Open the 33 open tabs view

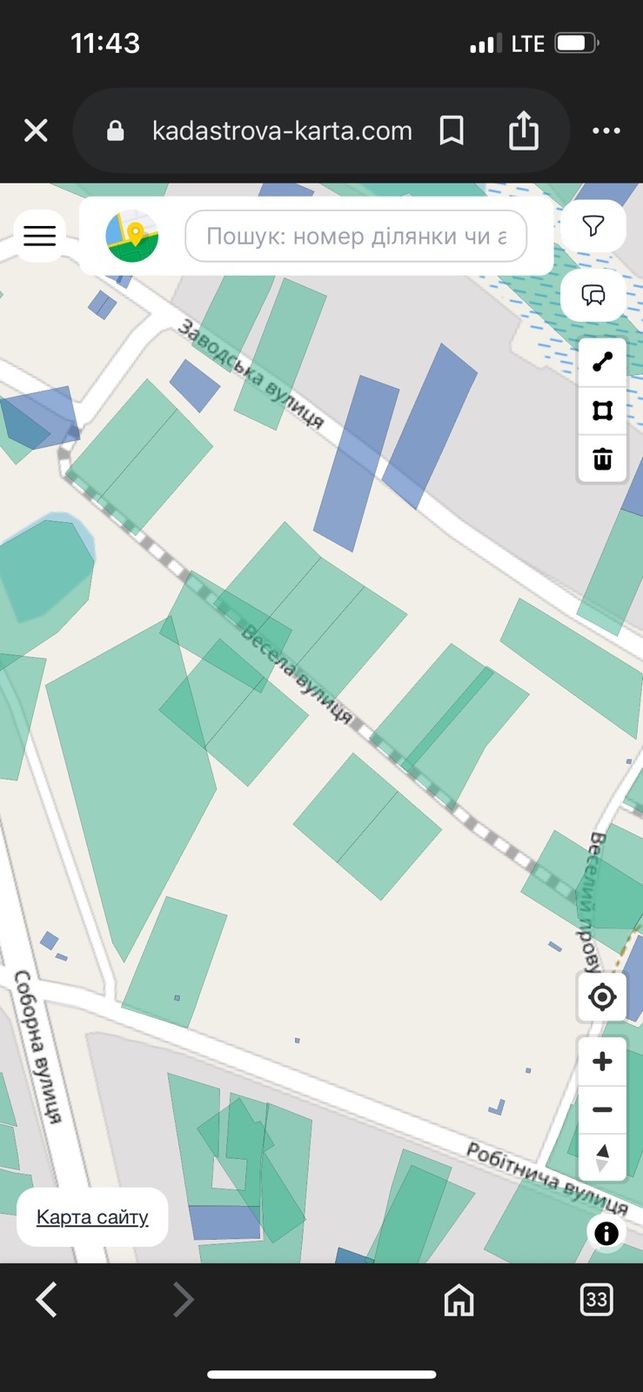(x=596, y=1299)
